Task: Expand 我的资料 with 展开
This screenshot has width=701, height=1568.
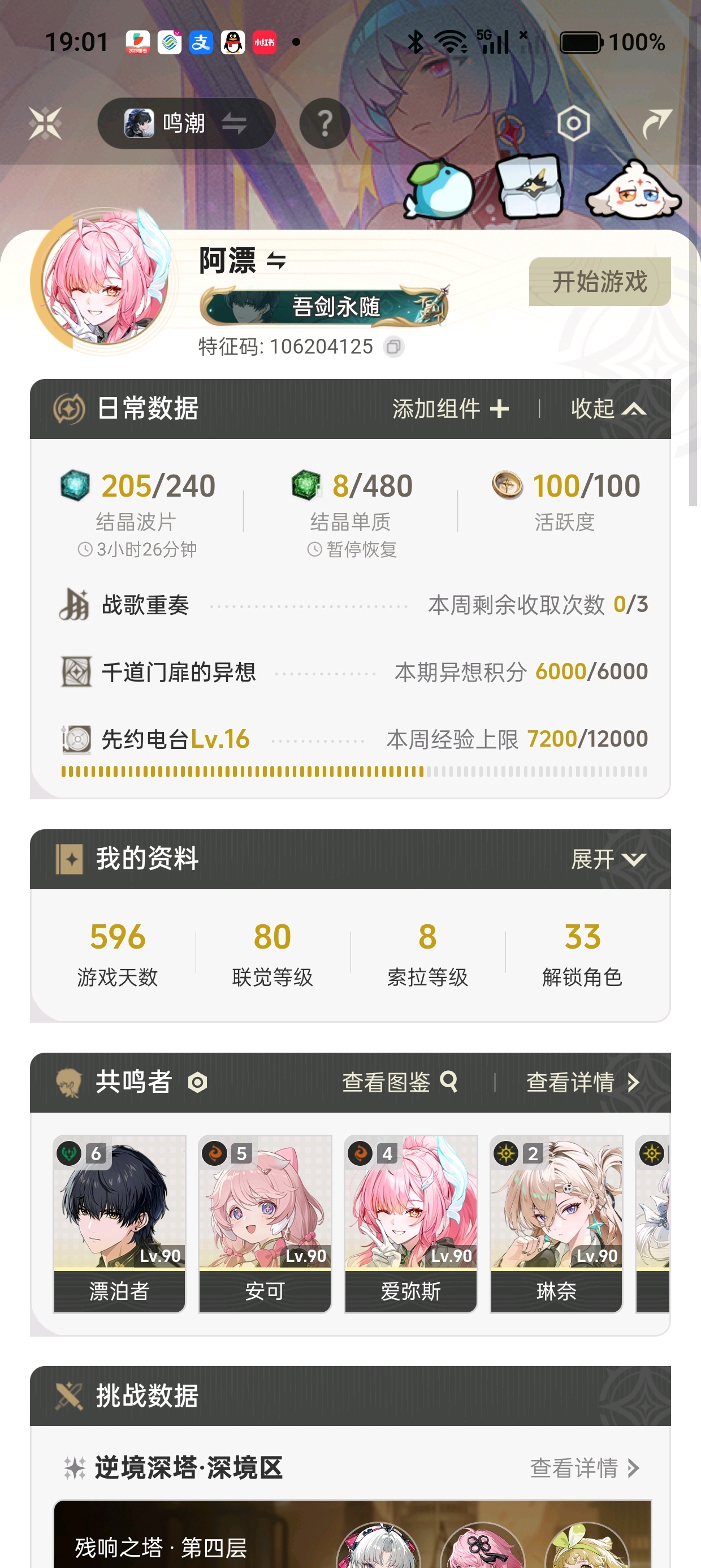Action: 607,859
